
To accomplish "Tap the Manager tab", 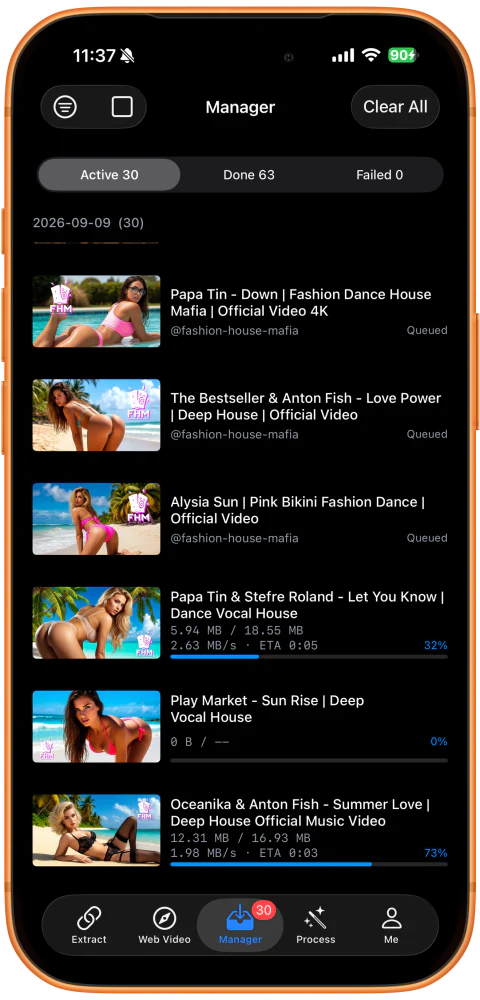I will tap(240, 925).
